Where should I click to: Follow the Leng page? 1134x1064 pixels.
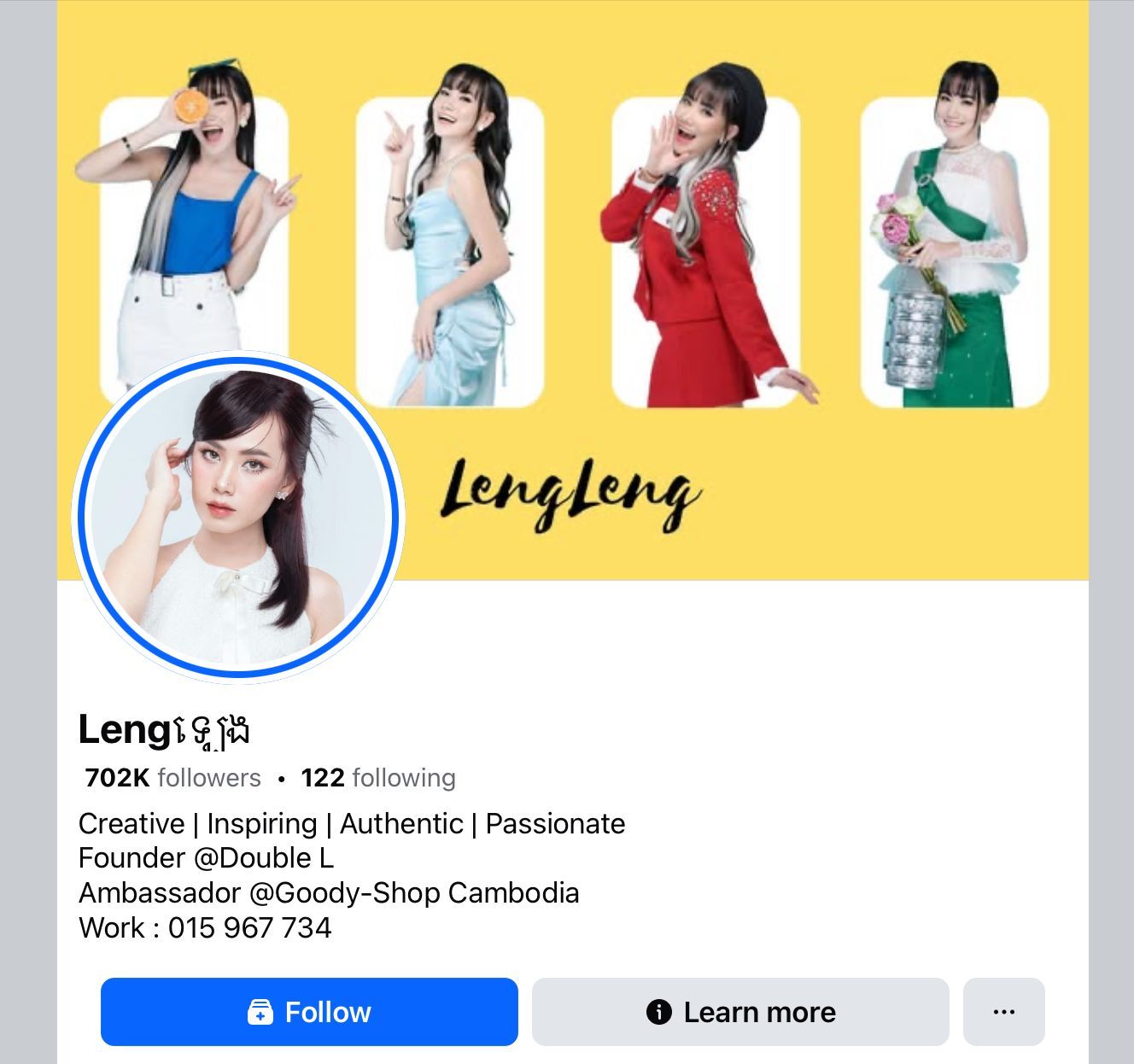pos(309,1012)
